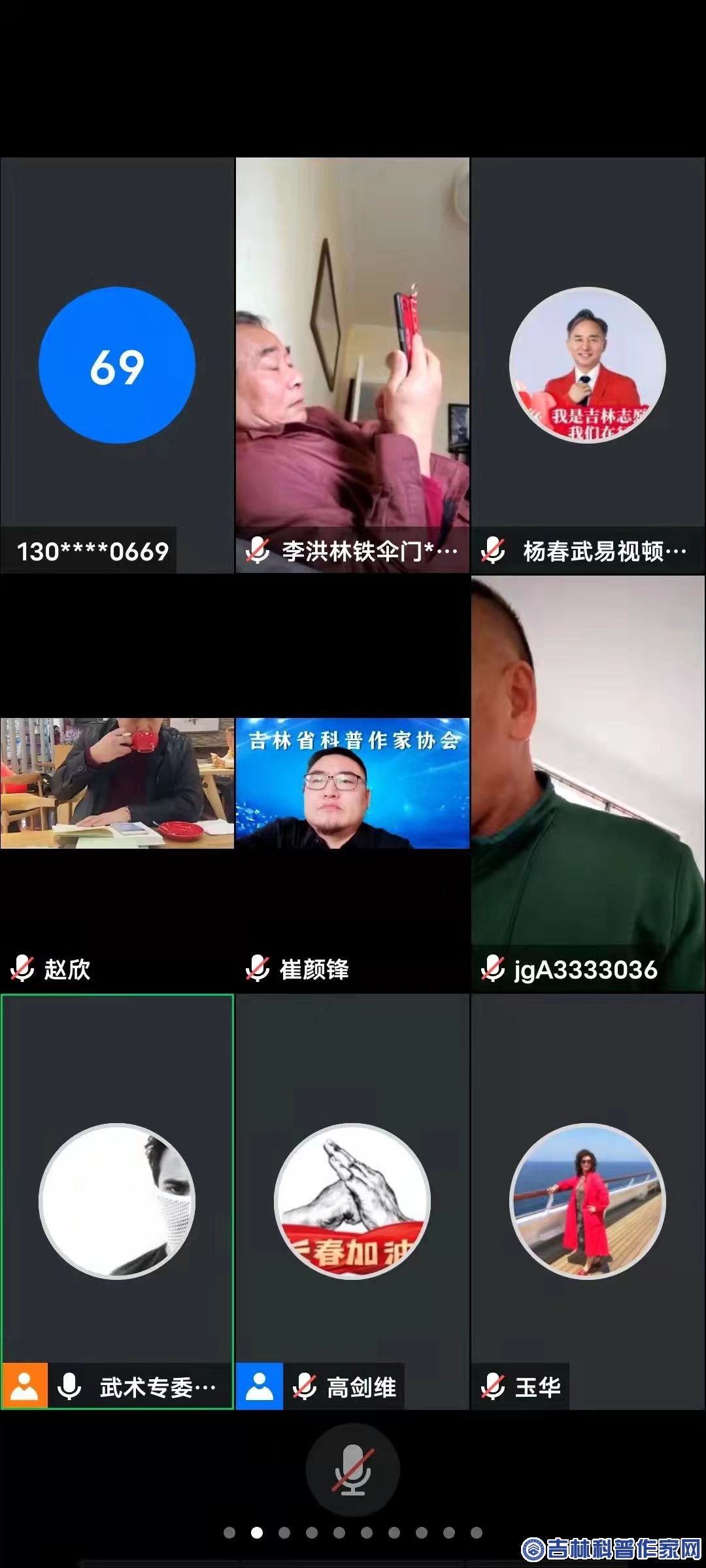Jump to the third page indicator dot
This screenshot has width=706, height=1568.
(x=284, y=1533)
